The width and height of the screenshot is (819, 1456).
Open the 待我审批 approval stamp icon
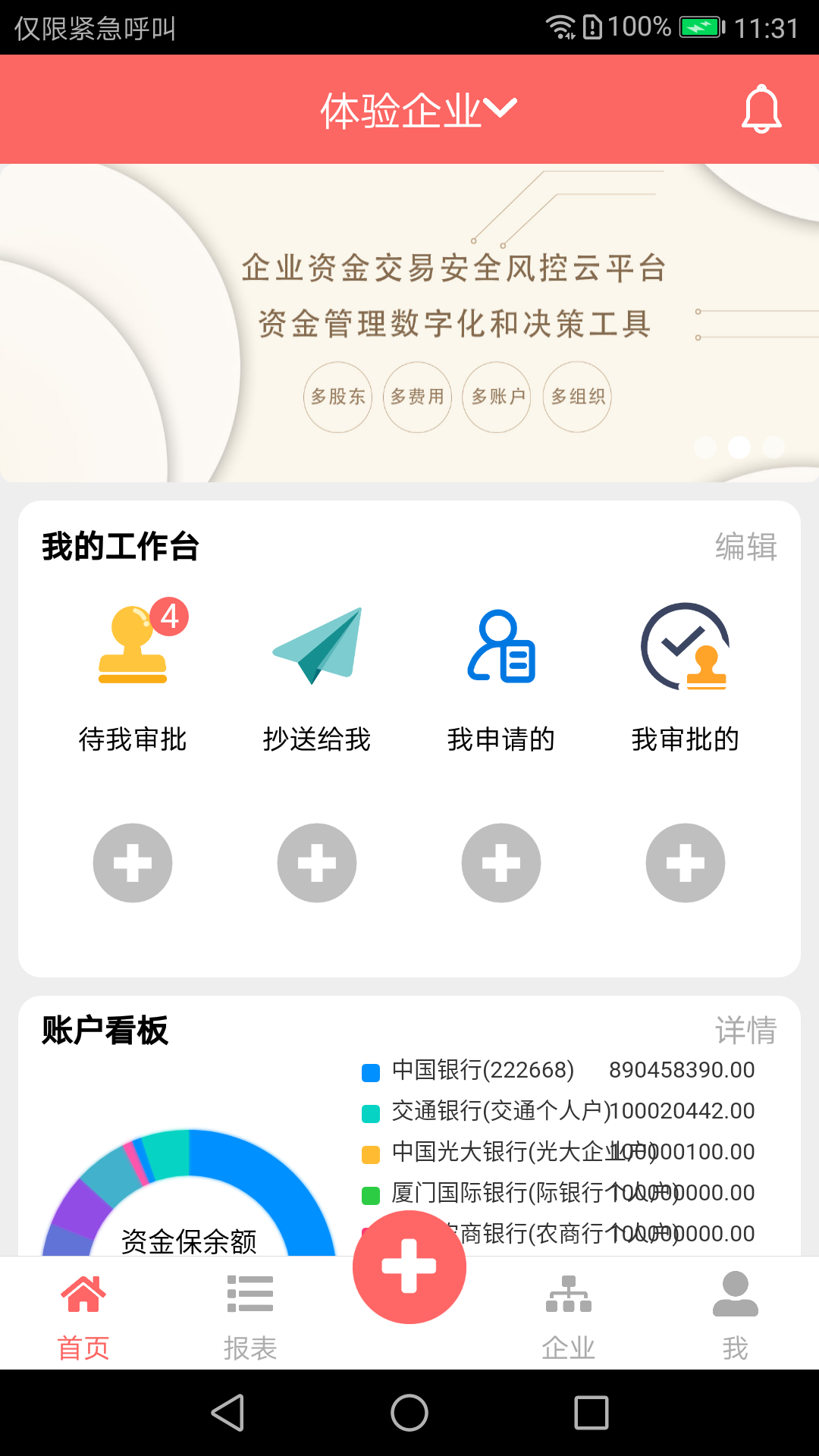133,648
